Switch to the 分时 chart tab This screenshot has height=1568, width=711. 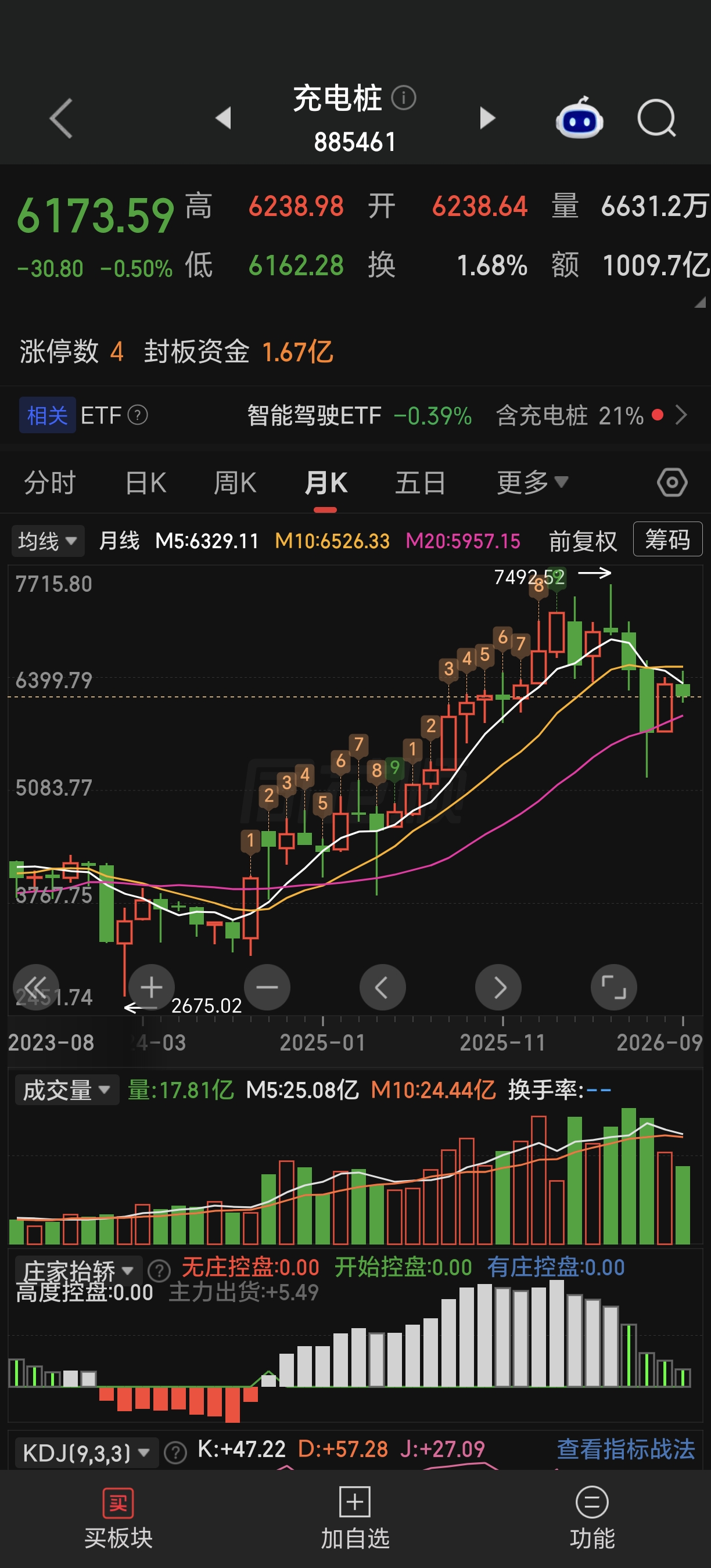point(50,483)
